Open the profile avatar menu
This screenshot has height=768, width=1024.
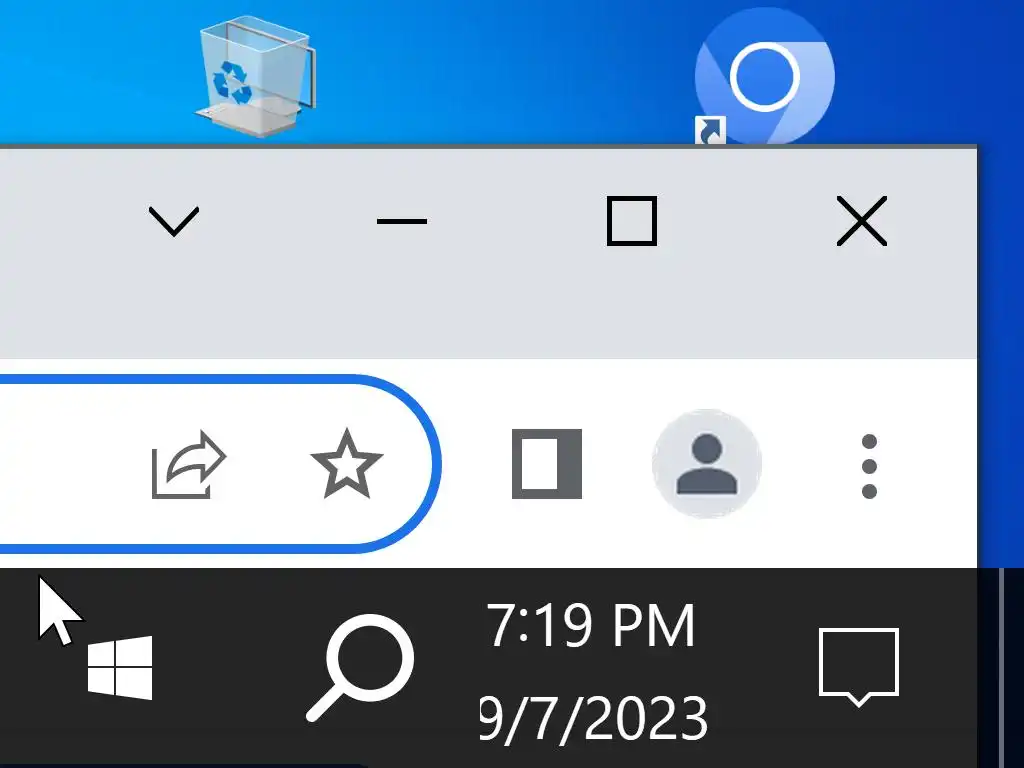(707, 464)
